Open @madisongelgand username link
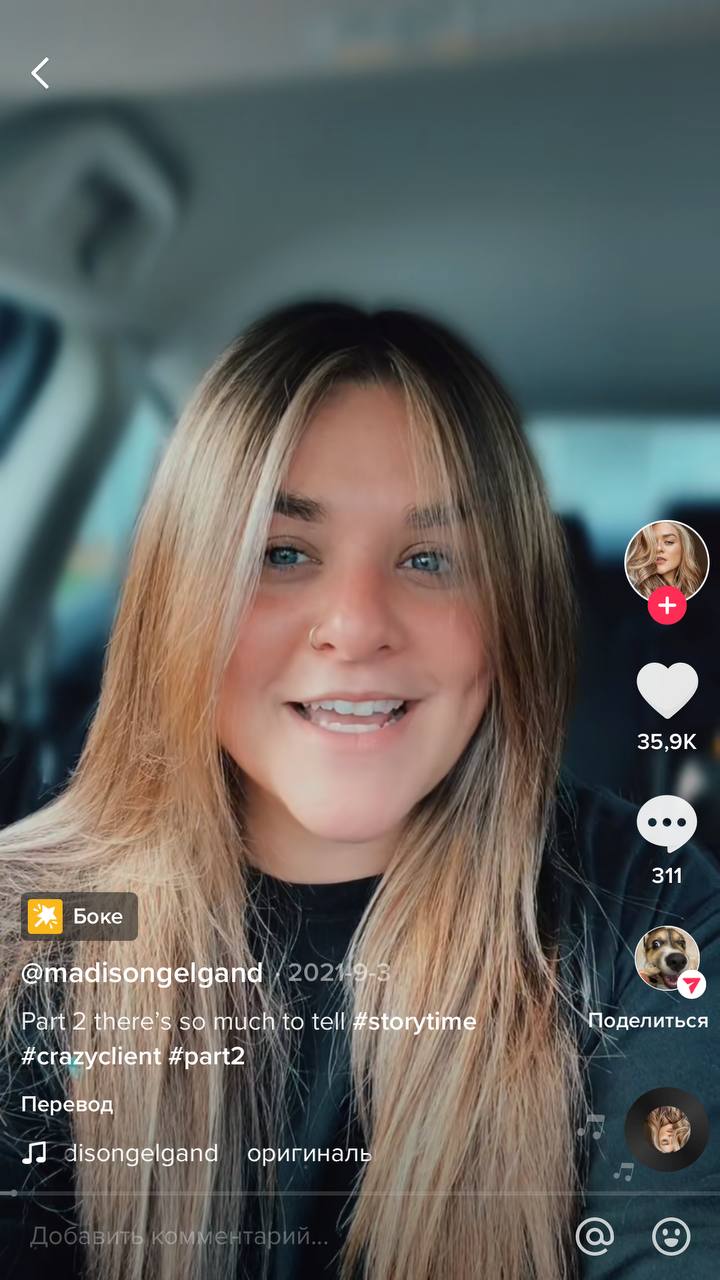Viewport: 720px width, 1280px height. [x=142, y=973]
